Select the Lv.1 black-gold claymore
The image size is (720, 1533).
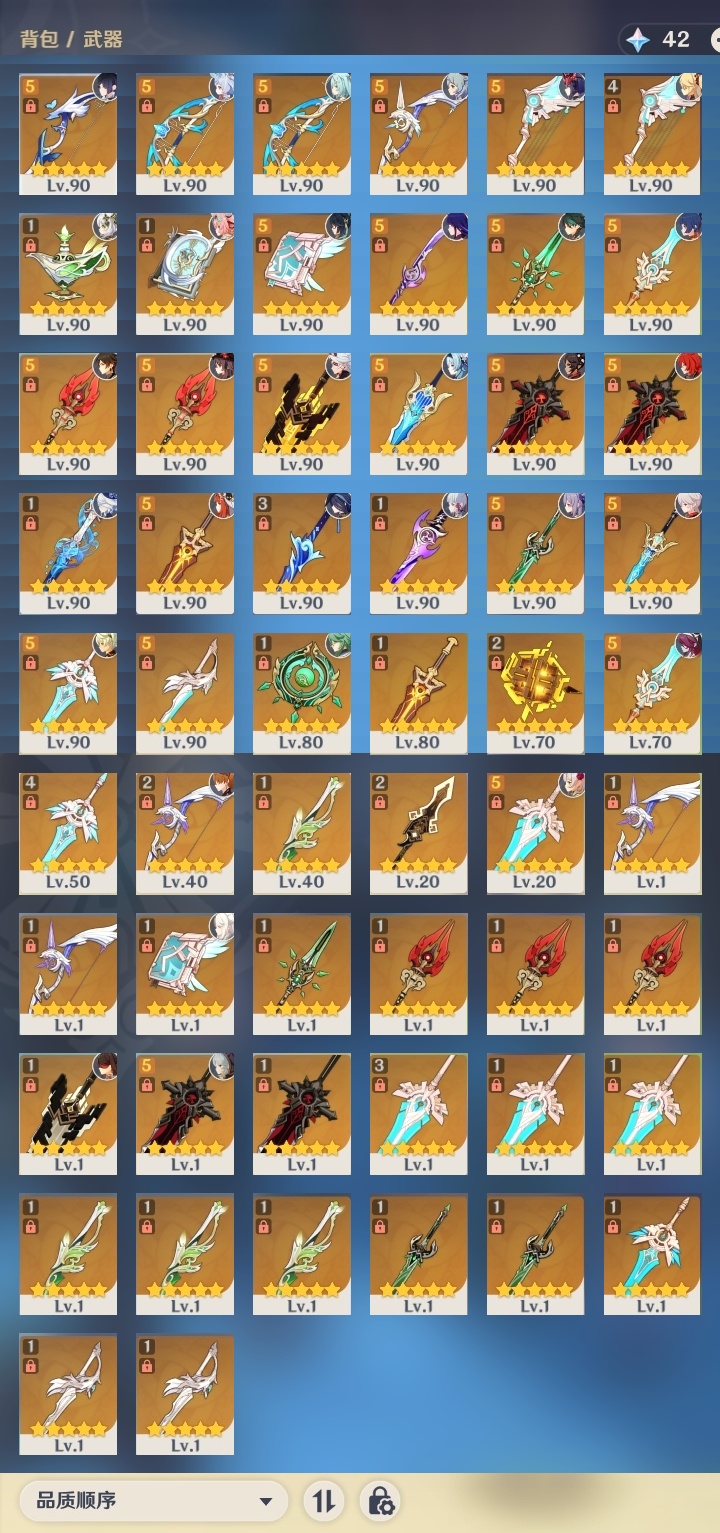coord(68,1110)
